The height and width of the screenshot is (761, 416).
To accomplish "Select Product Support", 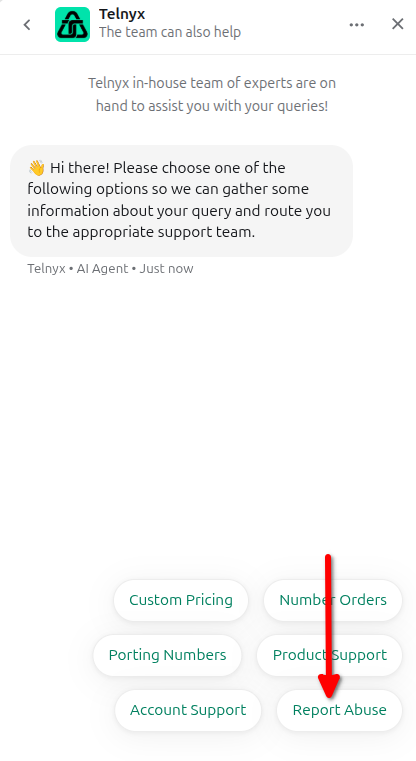I will [x=330, y=655].
